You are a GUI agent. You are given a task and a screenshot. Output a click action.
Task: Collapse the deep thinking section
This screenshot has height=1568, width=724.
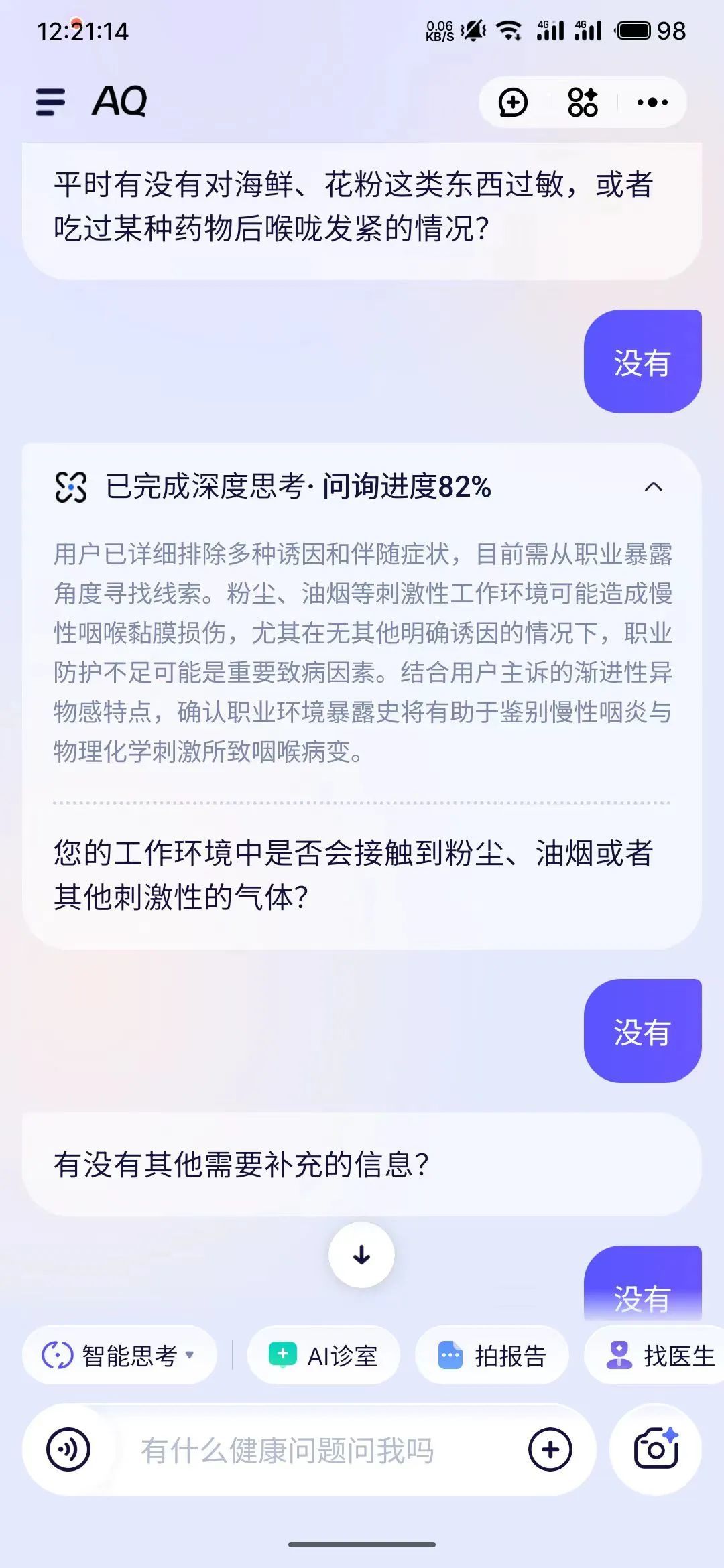point(653,487)
